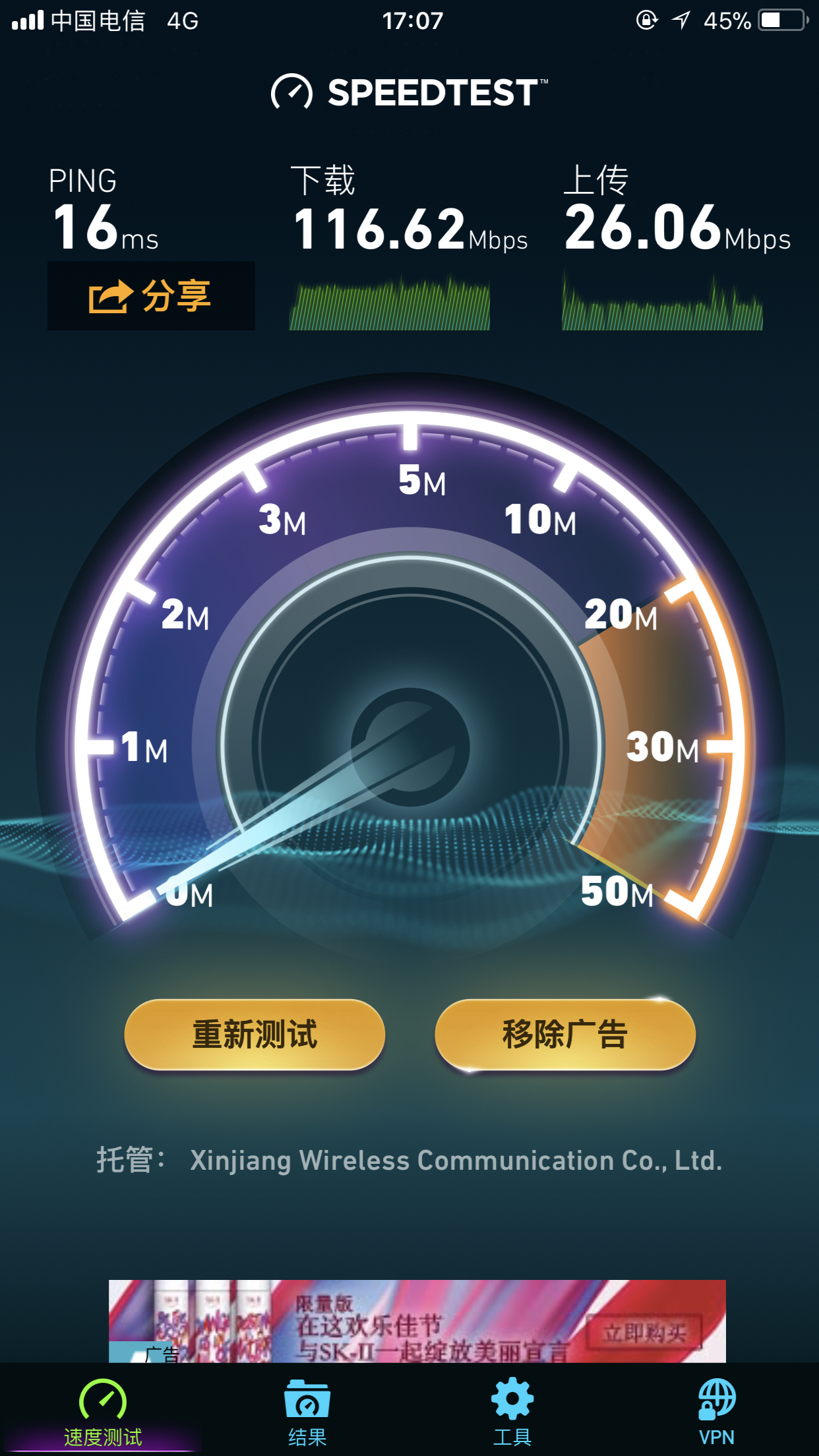Tap 重新测试 to run the test again
The height and width of the screenshot is (1456, 819).
[255, 1034]
